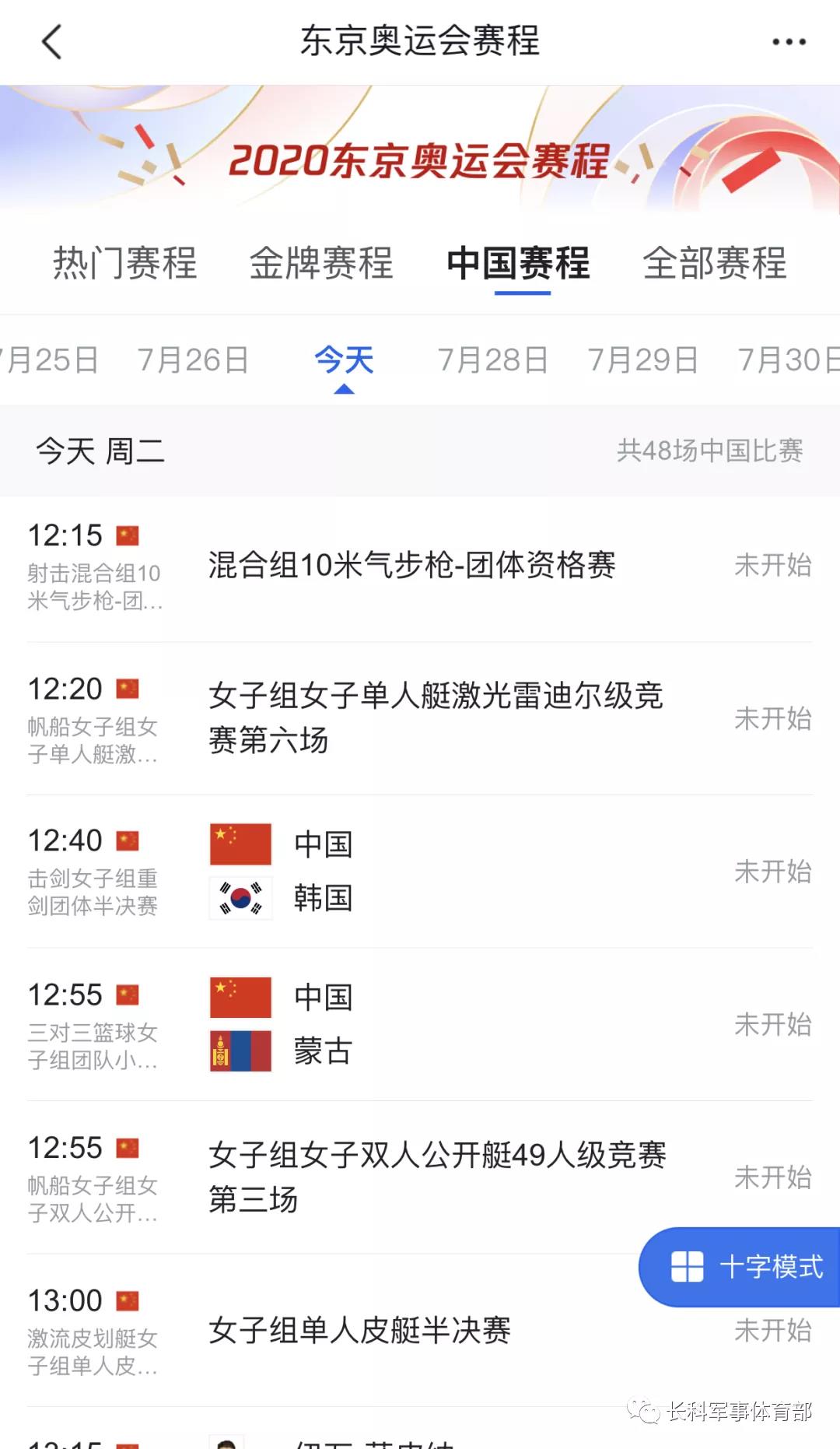840x1449 pixels.
Task: Select the 今天 date
Action: tap(344, 360)
